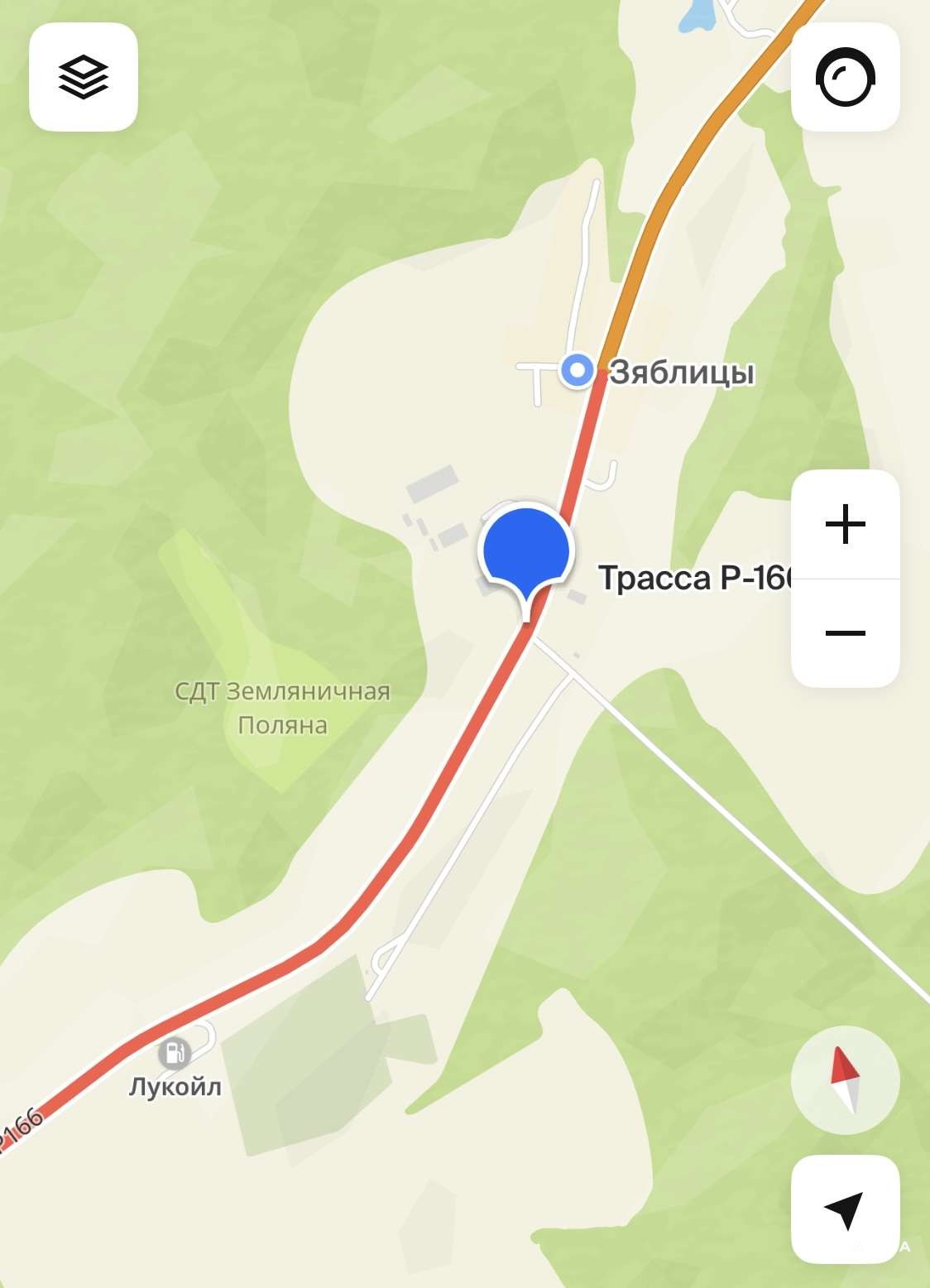Open the map layers menu
The image size is (930, 1288).
(x=84, y=77)
